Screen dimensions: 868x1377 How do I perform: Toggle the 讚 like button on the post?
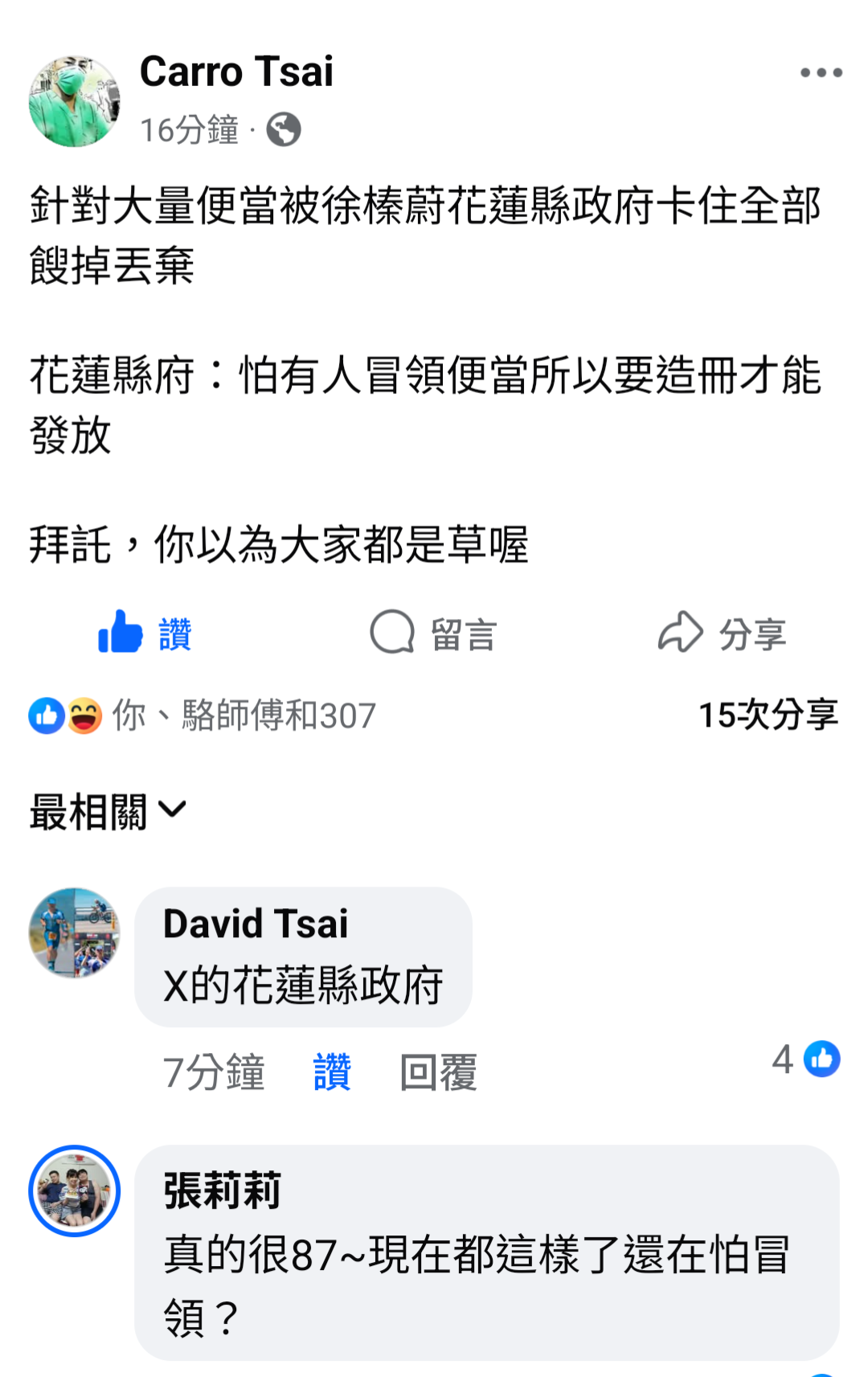coord(145,633)
